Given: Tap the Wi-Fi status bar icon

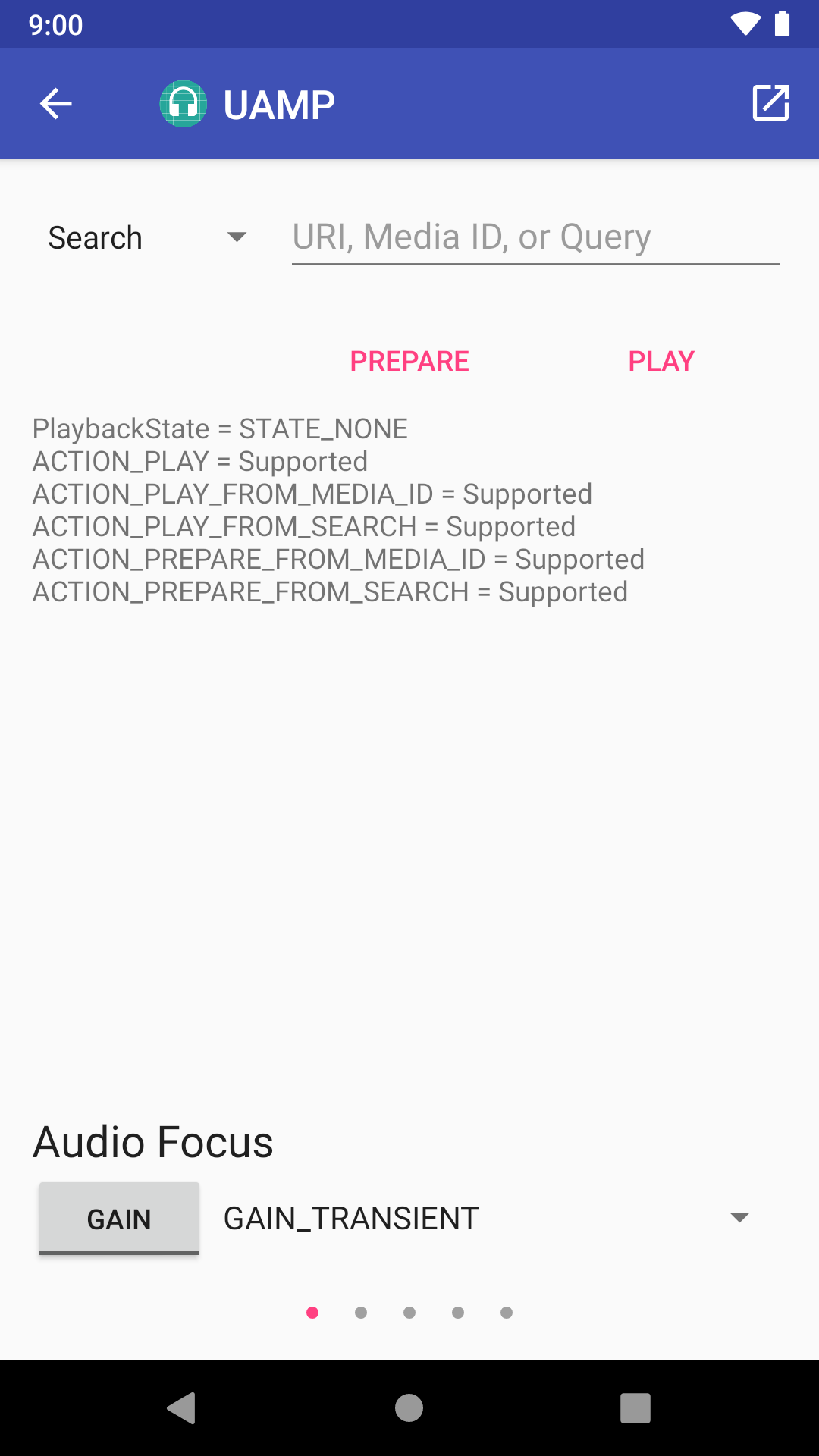Looking at the screenshot, I should 747,24.
